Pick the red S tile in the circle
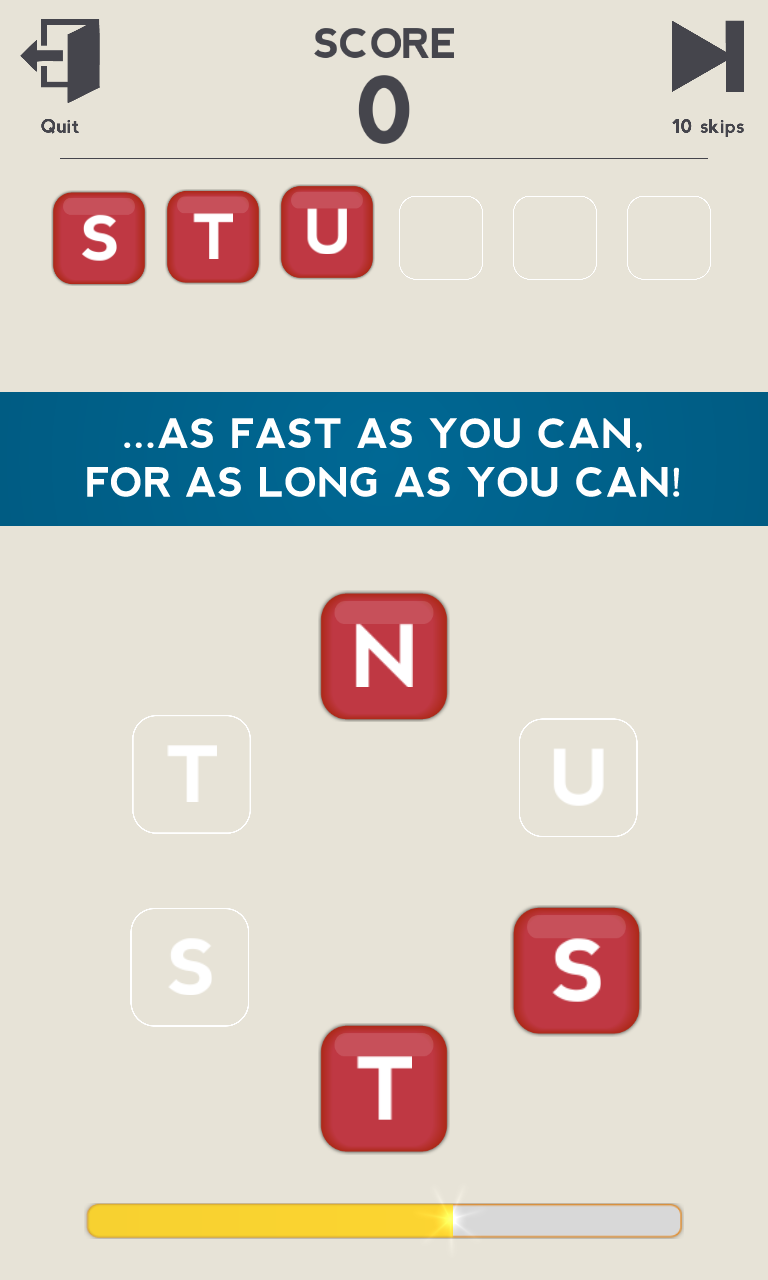 pyautogui.click(x=576, y=970)
